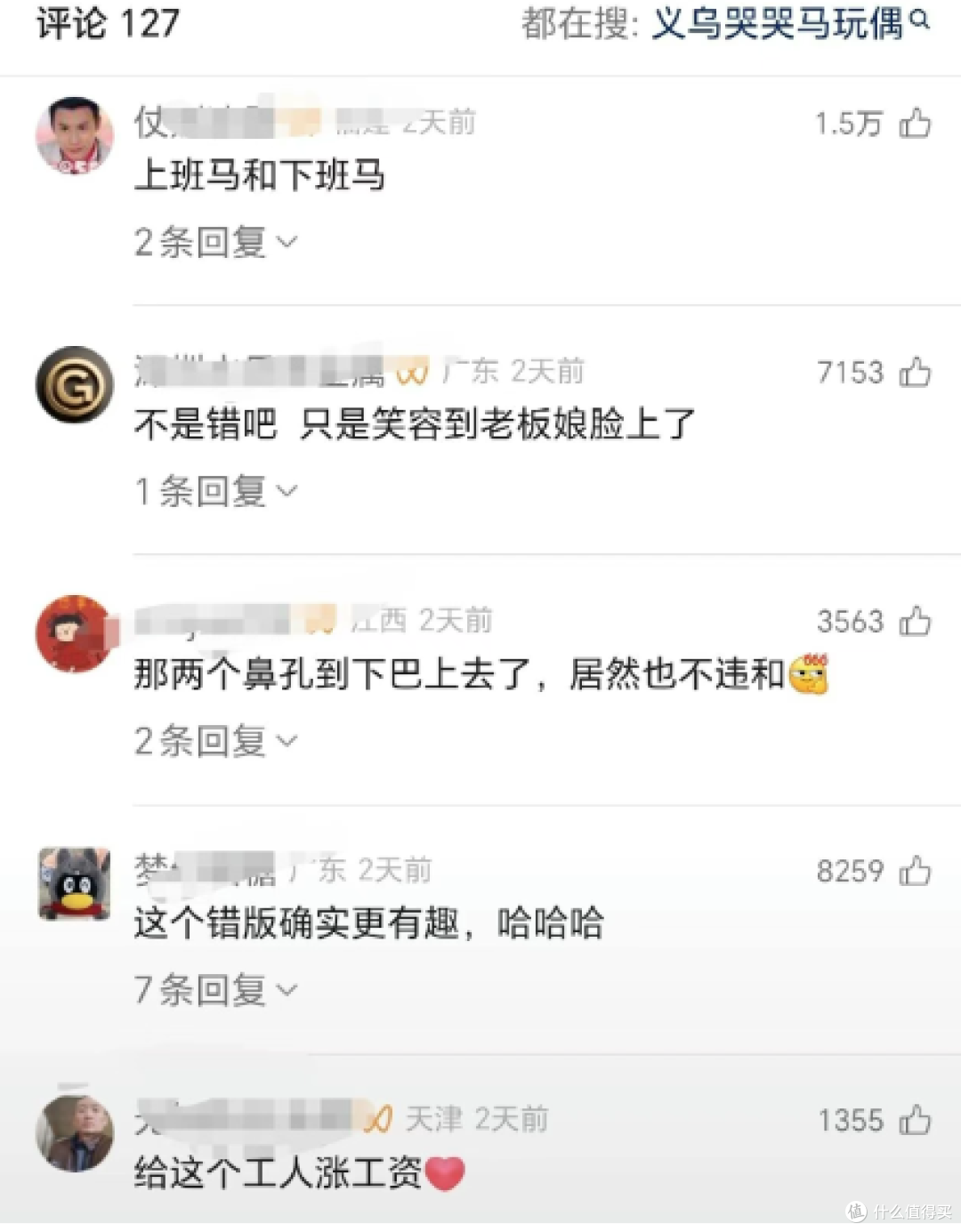This screenshot has height=1232, width=961.
Task: Open the gold G avatar profile
Action: tap(75, 384)
